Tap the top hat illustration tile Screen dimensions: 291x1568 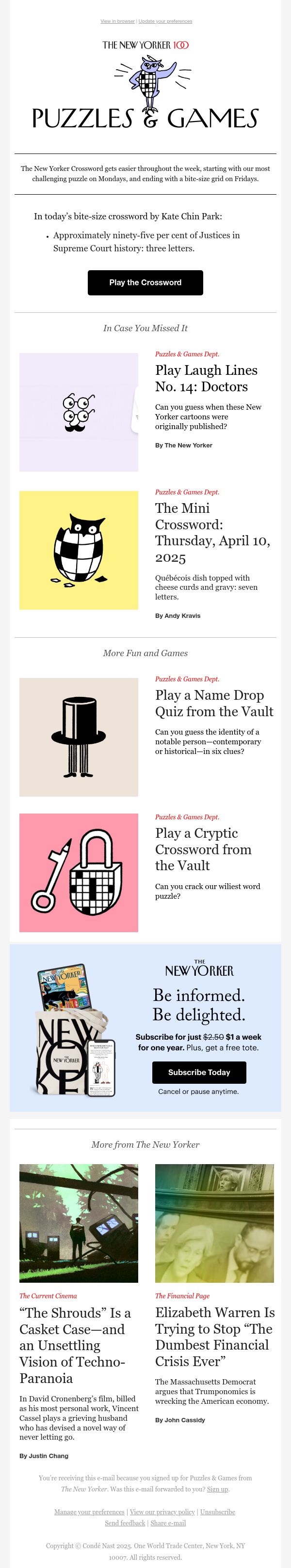point(79,737)
